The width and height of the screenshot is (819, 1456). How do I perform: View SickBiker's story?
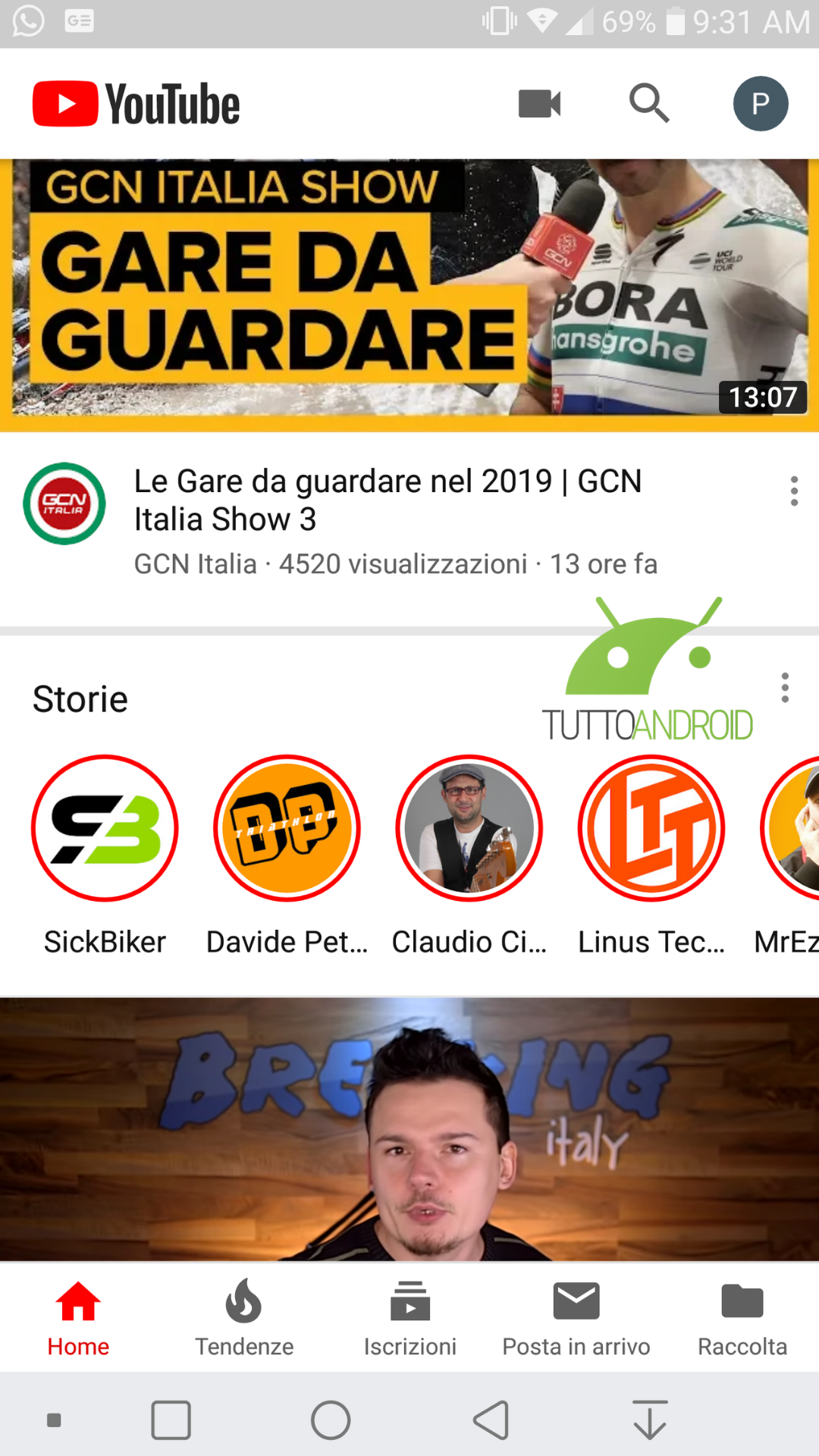click(105, 828)
